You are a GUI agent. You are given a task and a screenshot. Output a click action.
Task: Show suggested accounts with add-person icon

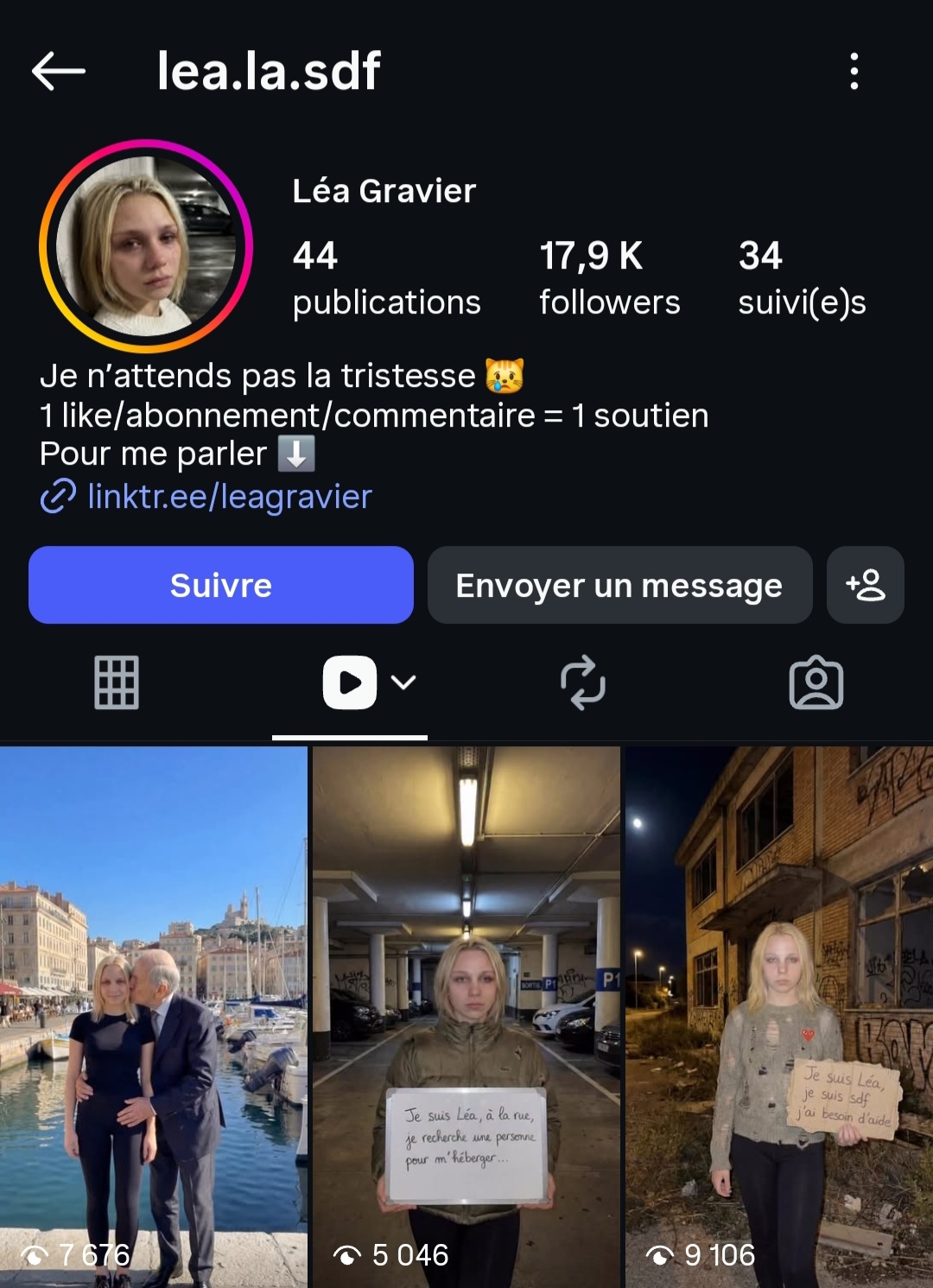pos(865,585)
